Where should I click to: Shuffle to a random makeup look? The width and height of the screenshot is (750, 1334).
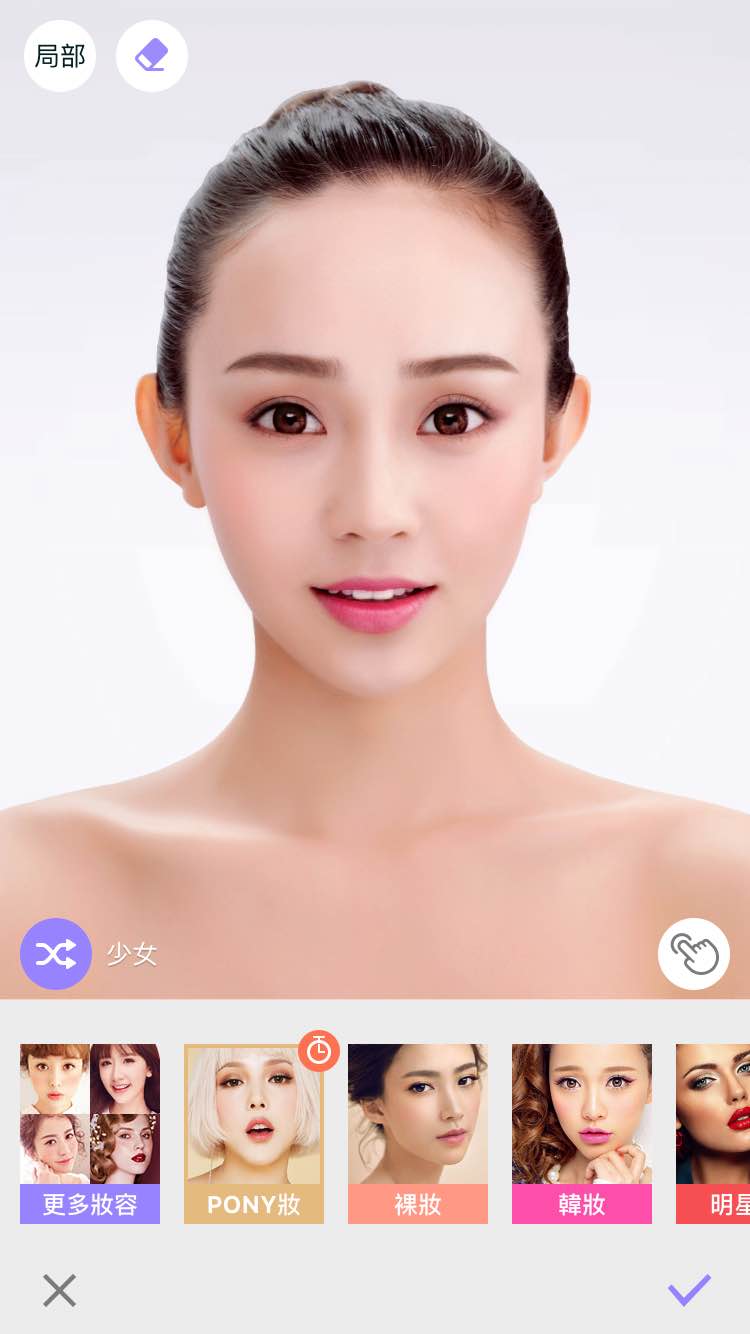coord(55,954)
